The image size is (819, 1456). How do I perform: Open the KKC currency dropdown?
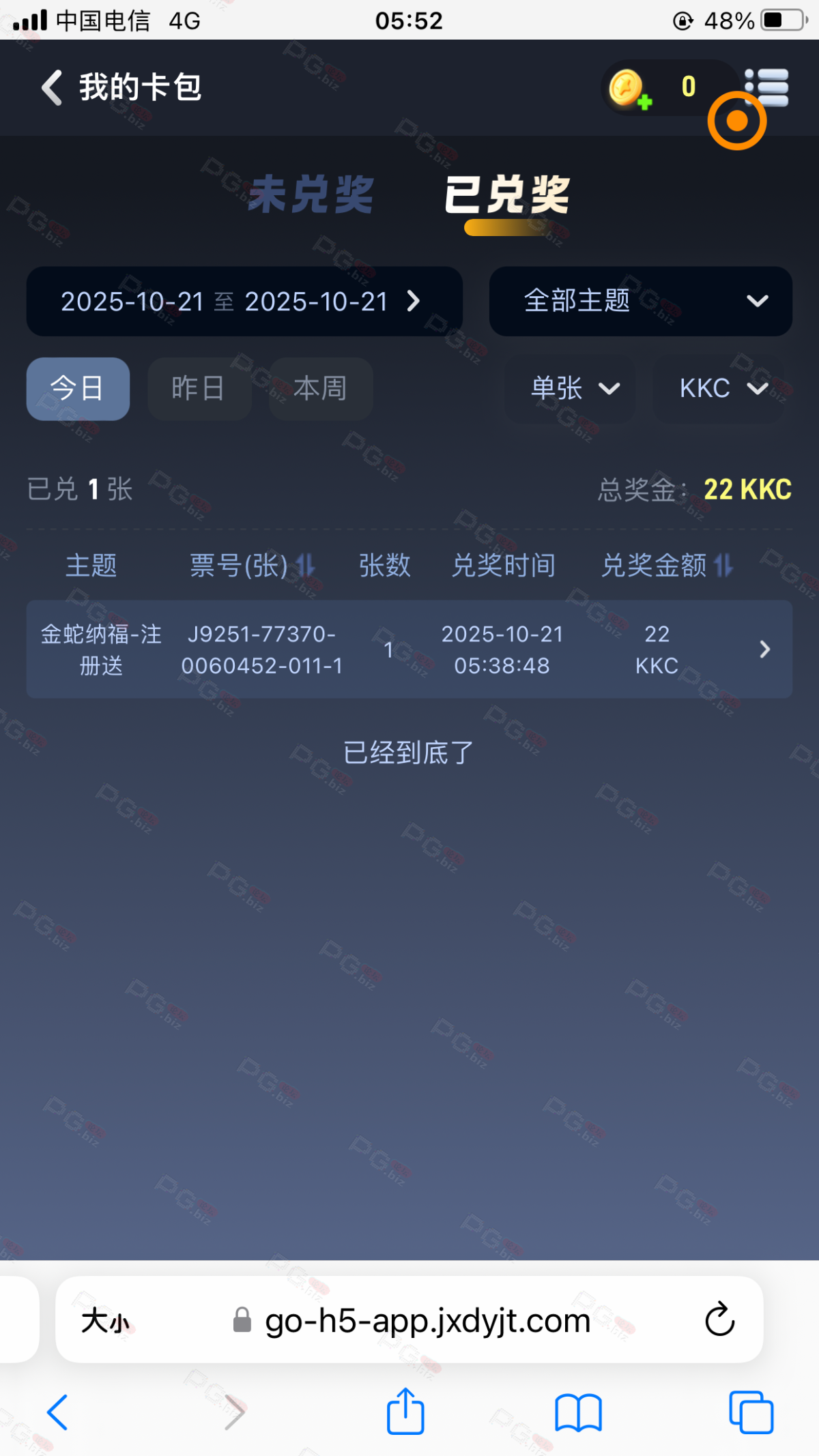721,389
